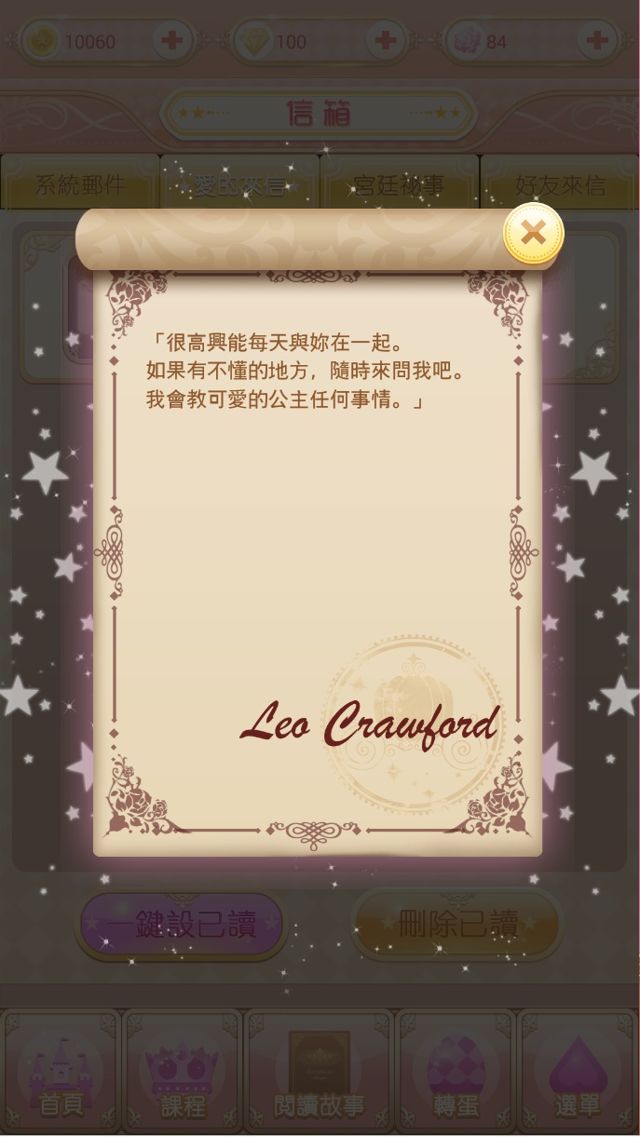
Task: Switch to 系統郵件 tab
Action: (80, 185)
